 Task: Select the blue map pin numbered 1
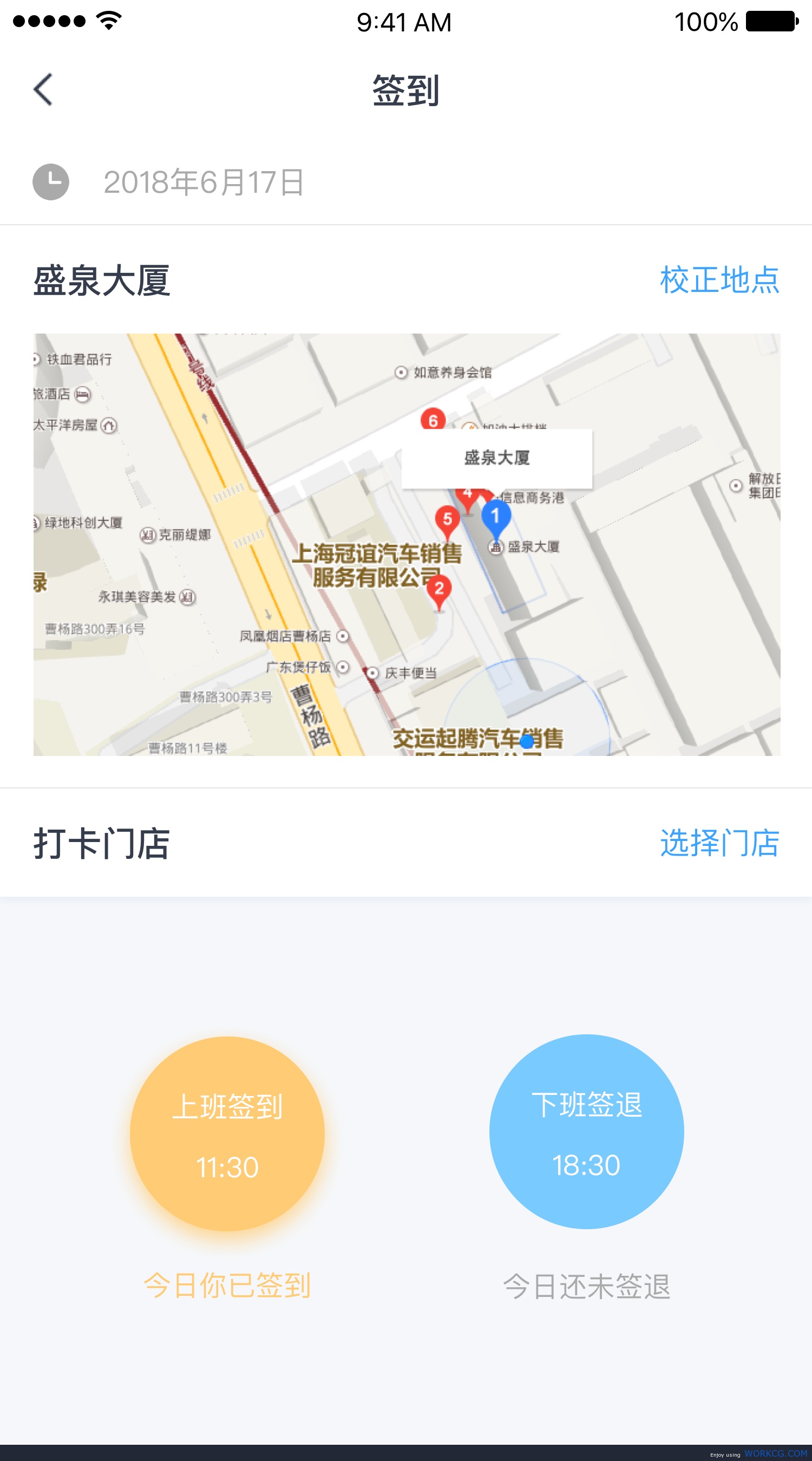click(496, 518)
